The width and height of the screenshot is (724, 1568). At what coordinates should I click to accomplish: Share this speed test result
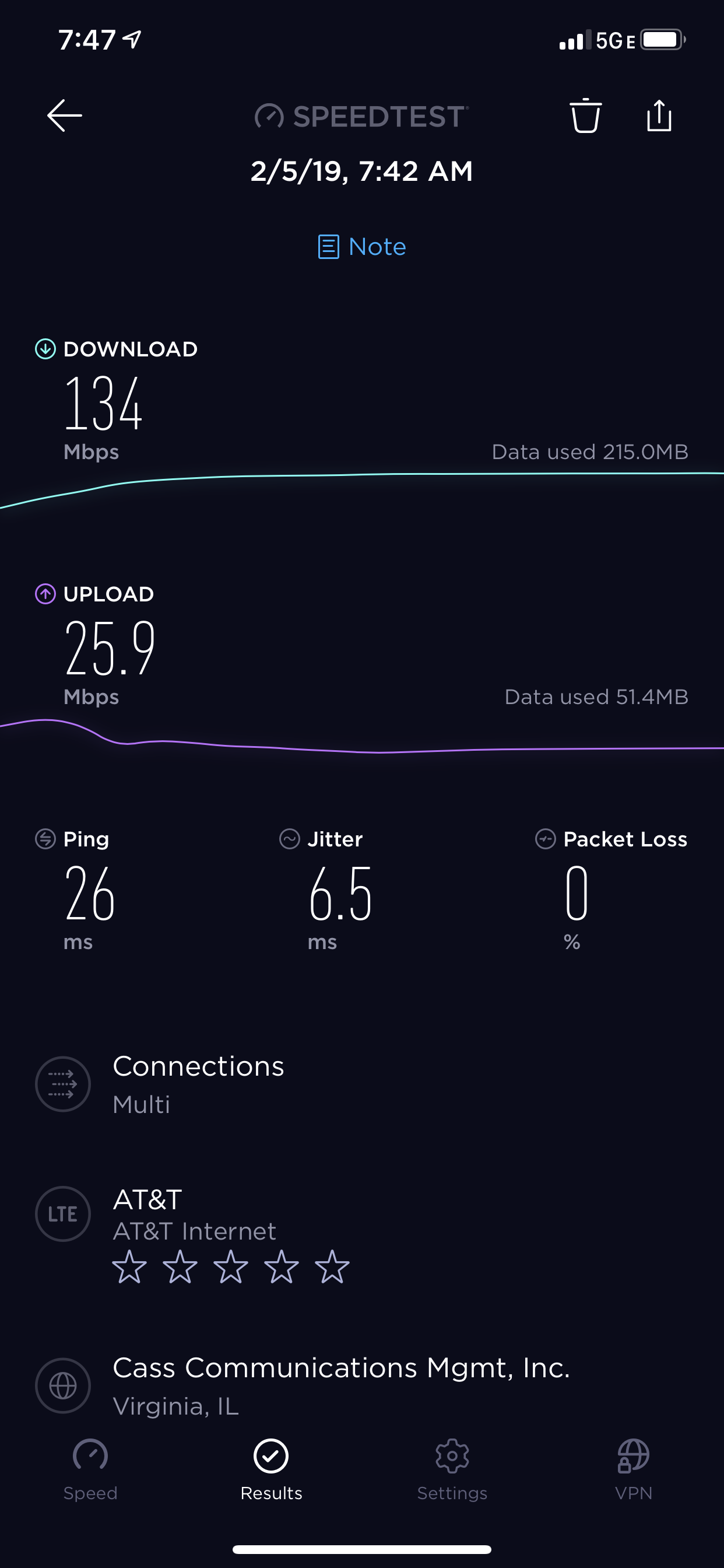pos(659,115)
